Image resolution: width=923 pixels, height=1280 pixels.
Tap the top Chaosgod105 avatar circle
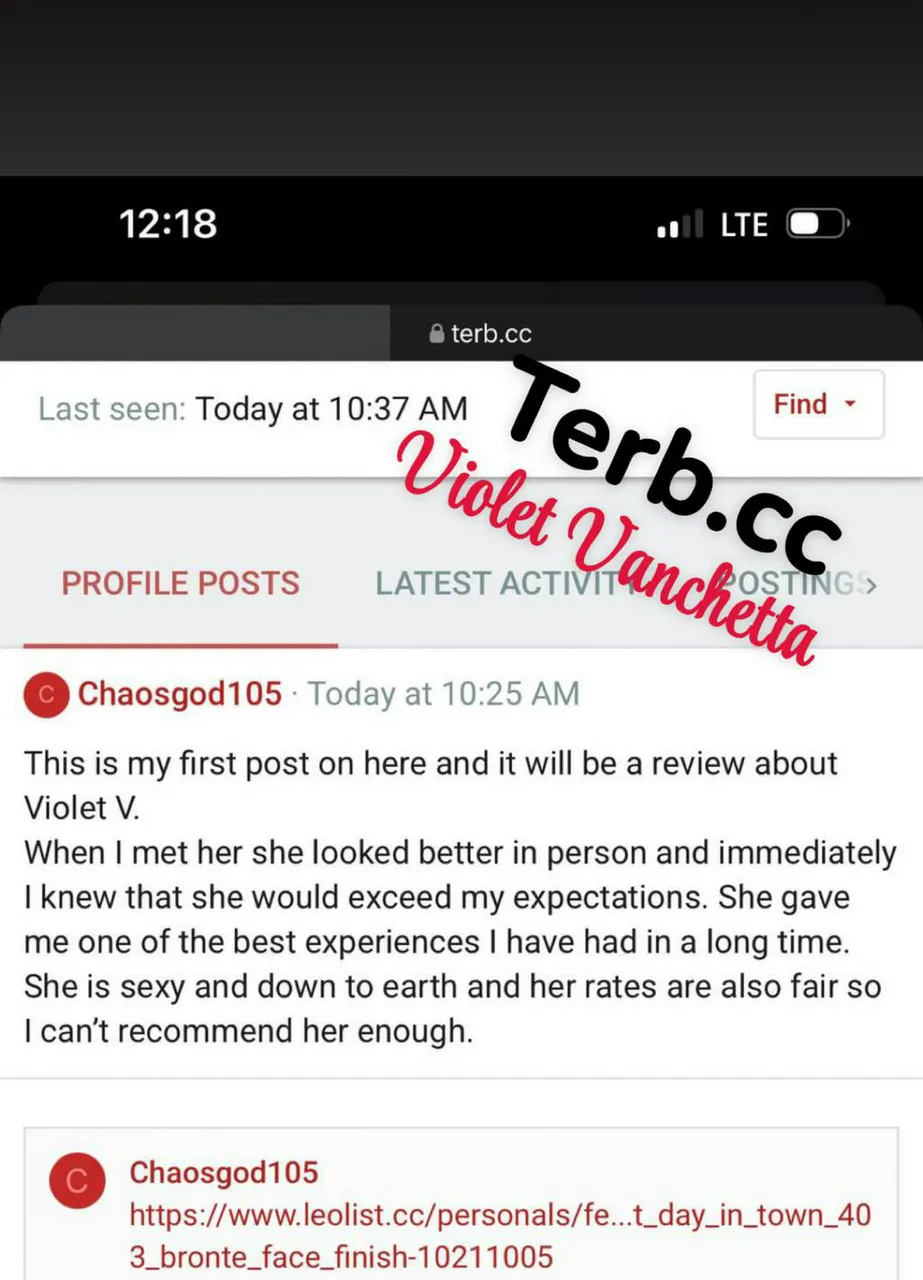(44, 694)
